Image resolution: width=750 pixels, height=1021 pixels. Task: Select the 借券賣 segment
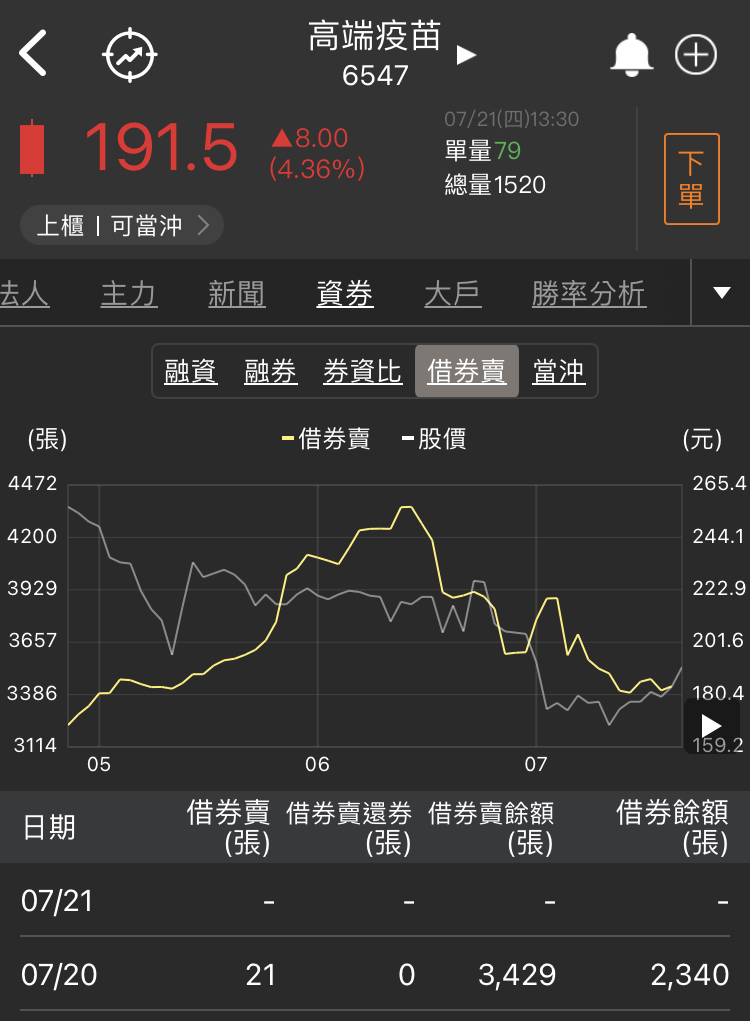click(466, 371)
